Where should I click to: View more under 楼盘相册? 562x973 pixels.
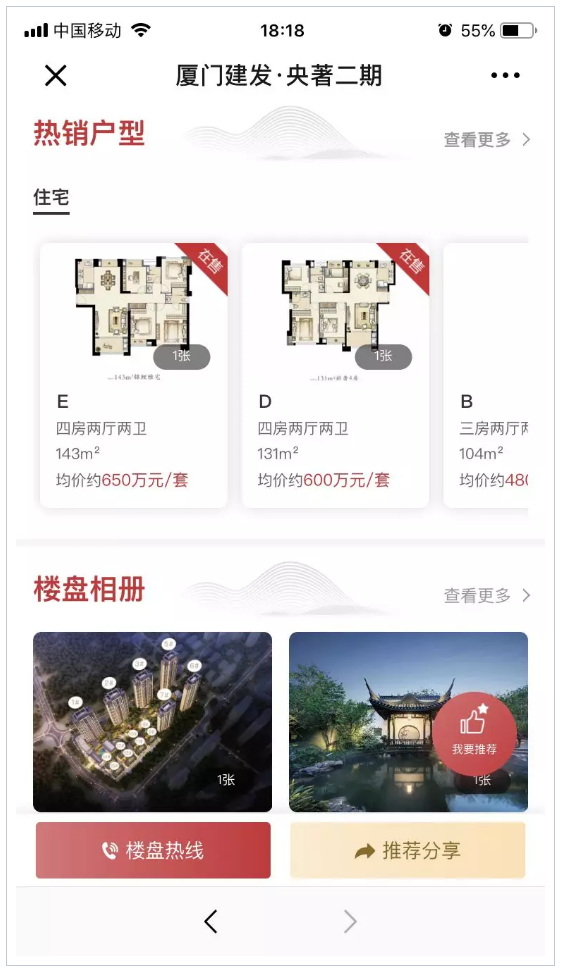pyautogui.click(x=487, y=596)
